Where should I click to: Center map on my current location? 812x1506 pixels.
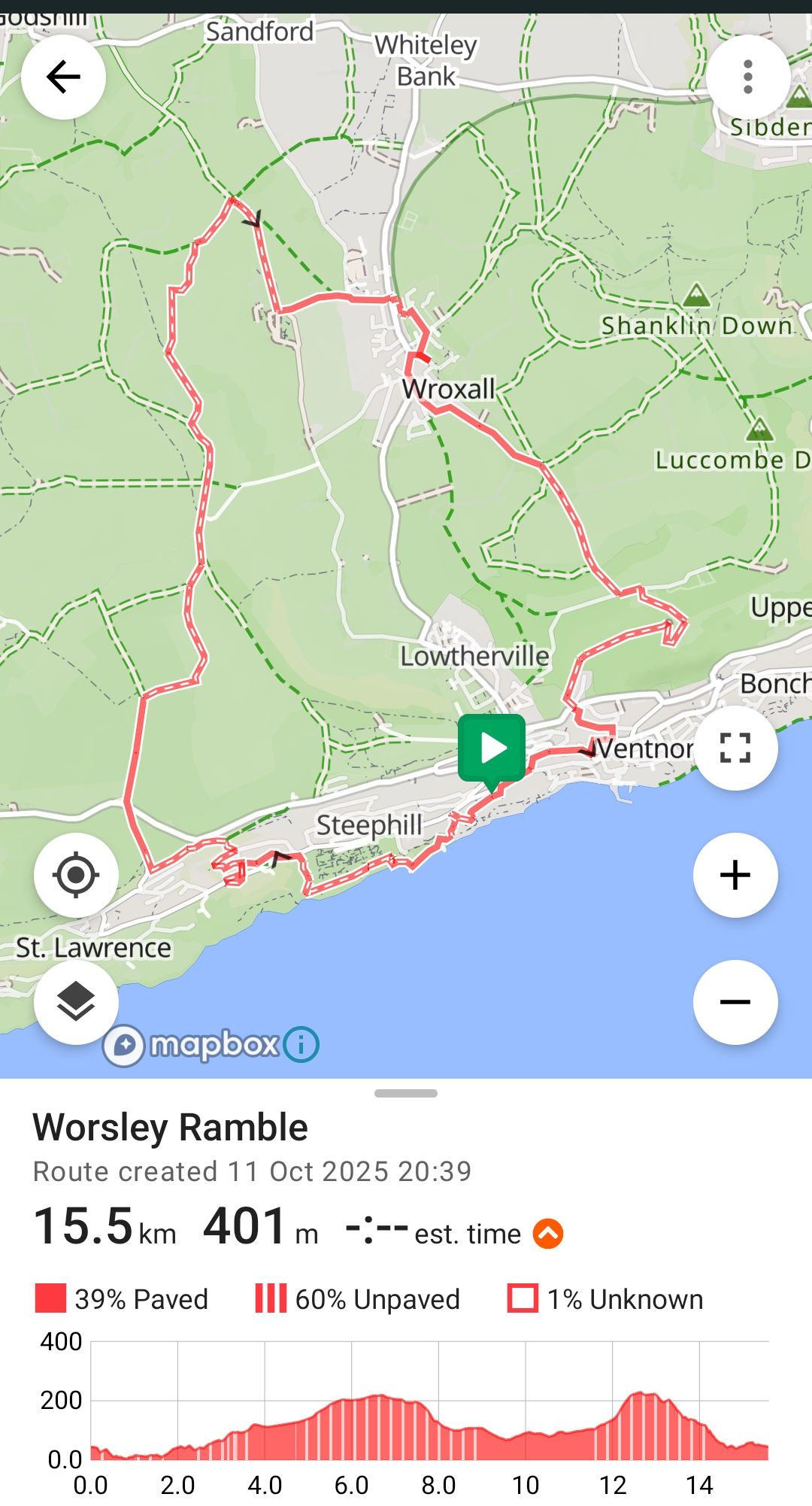point(76,875)
